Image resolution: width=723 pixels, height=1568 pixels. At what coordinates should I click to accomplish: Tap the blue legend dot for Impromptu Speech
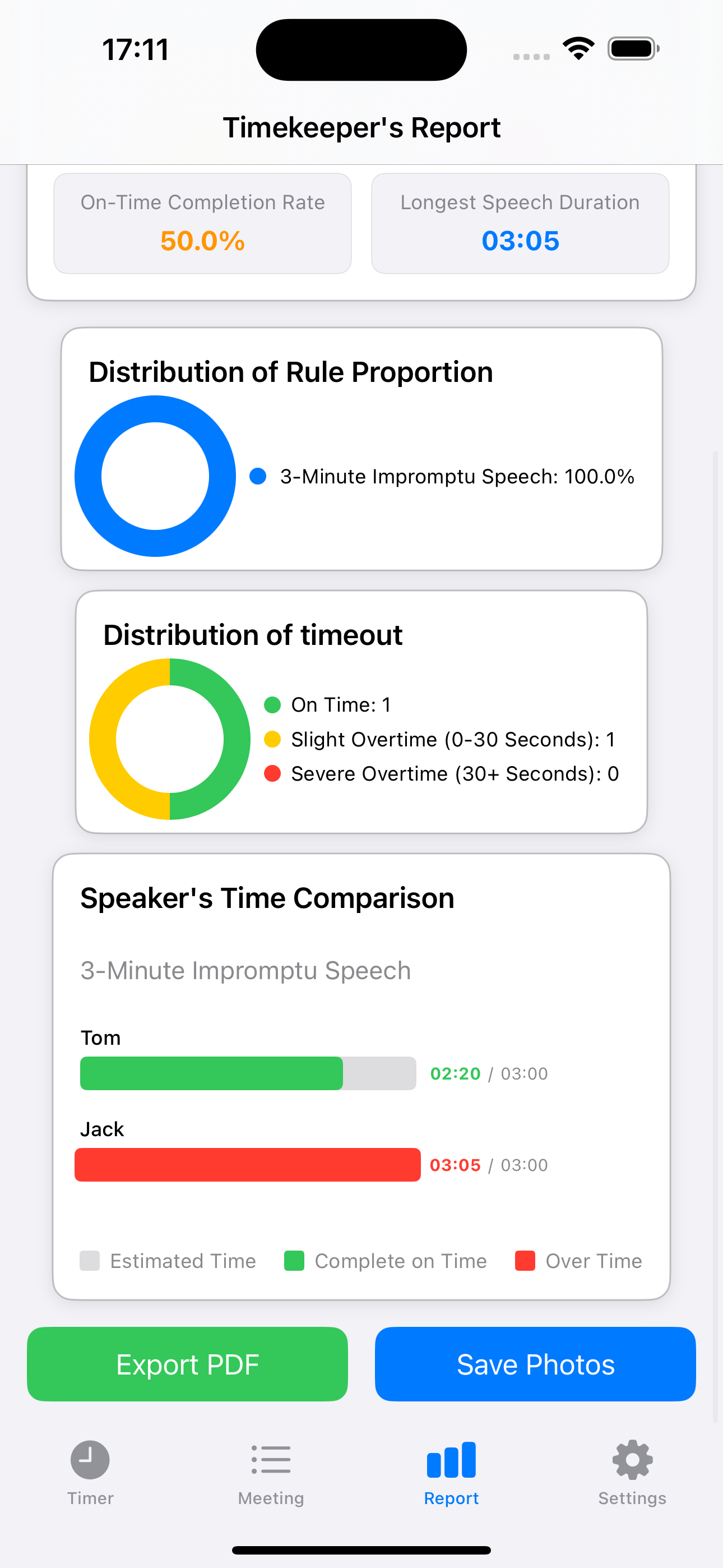click(258, 477)
